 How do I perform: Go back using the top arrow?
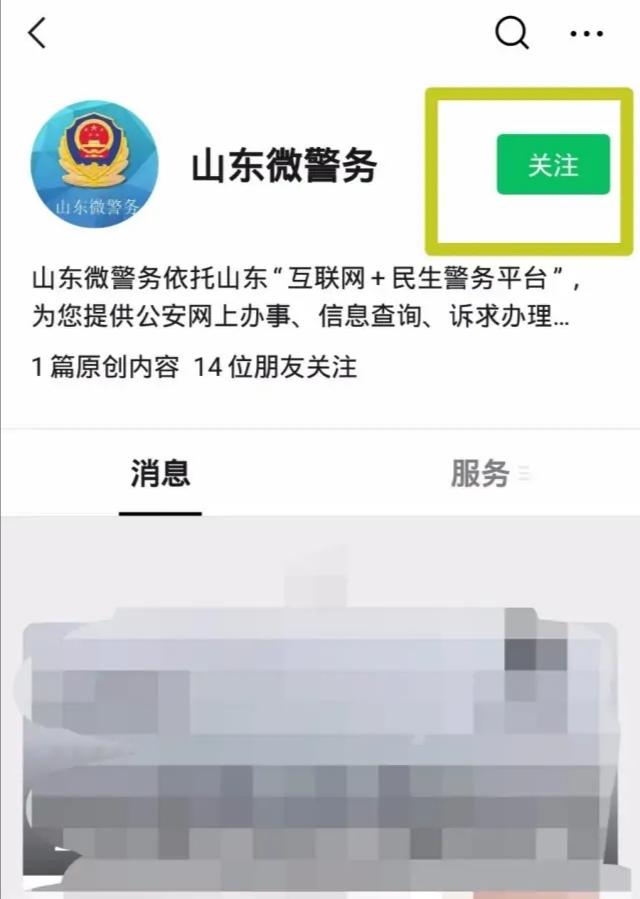pyautogui.click(x=37, y=33)
